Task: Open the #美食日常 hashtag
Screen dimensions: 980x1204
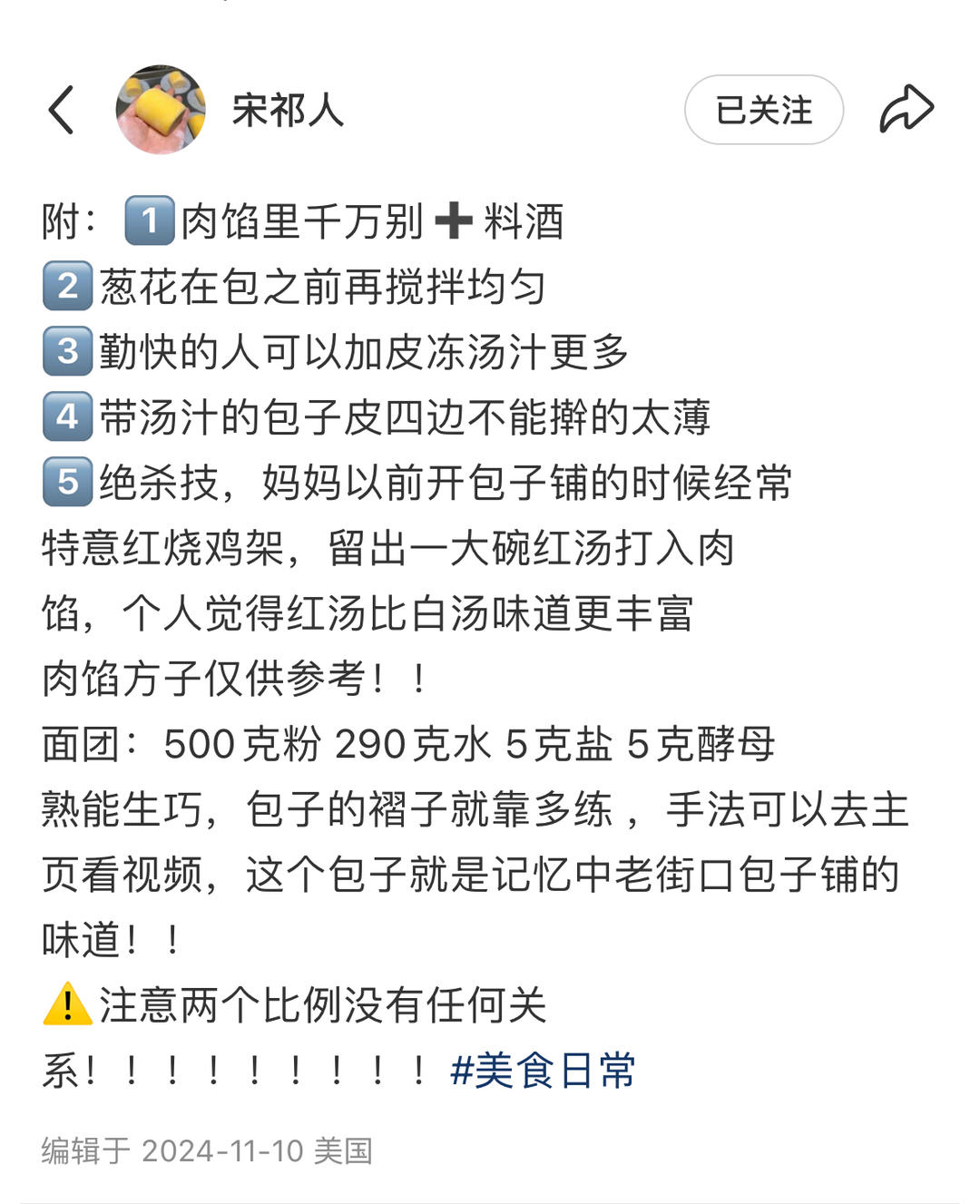Action: 543,1071
